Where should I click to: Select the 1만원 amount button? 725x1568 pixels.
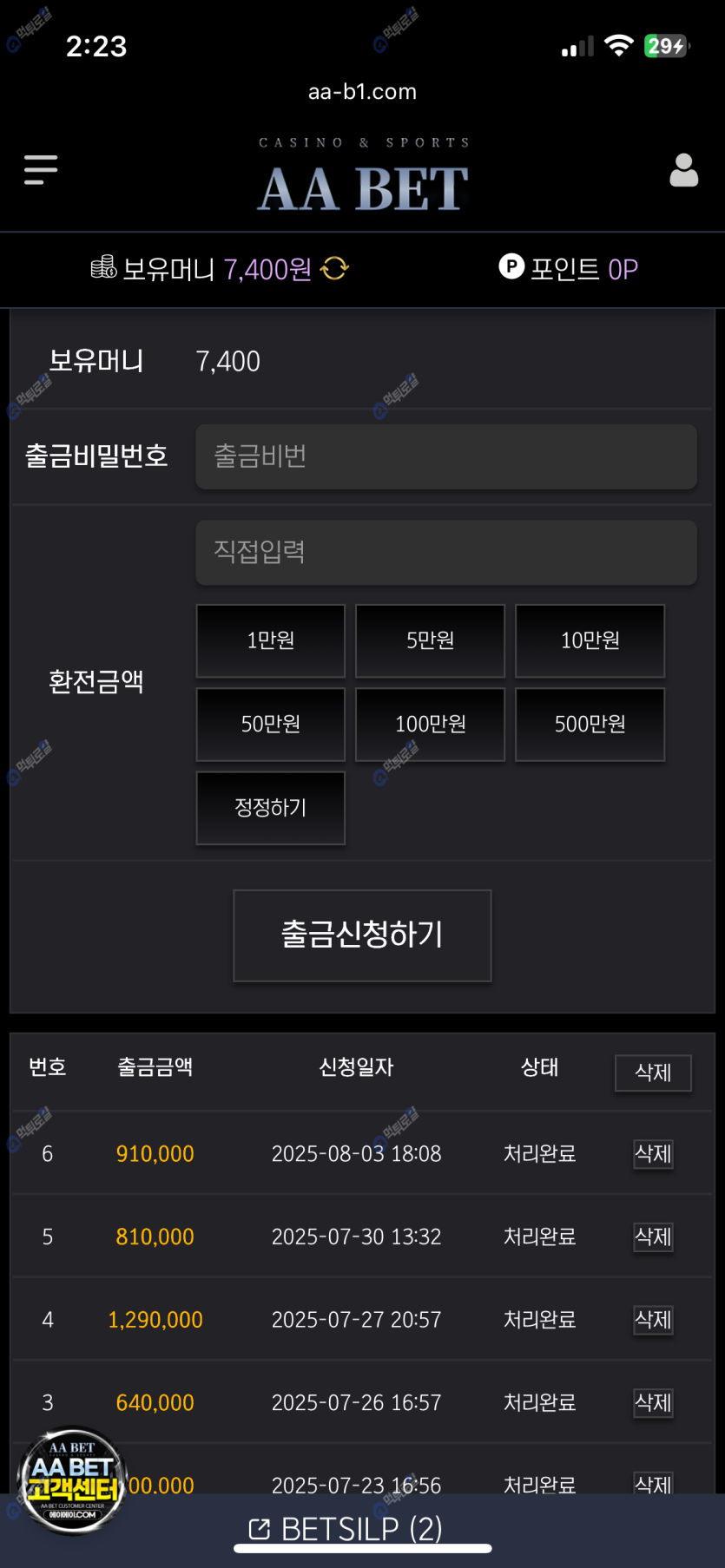(x=270, y=640)
